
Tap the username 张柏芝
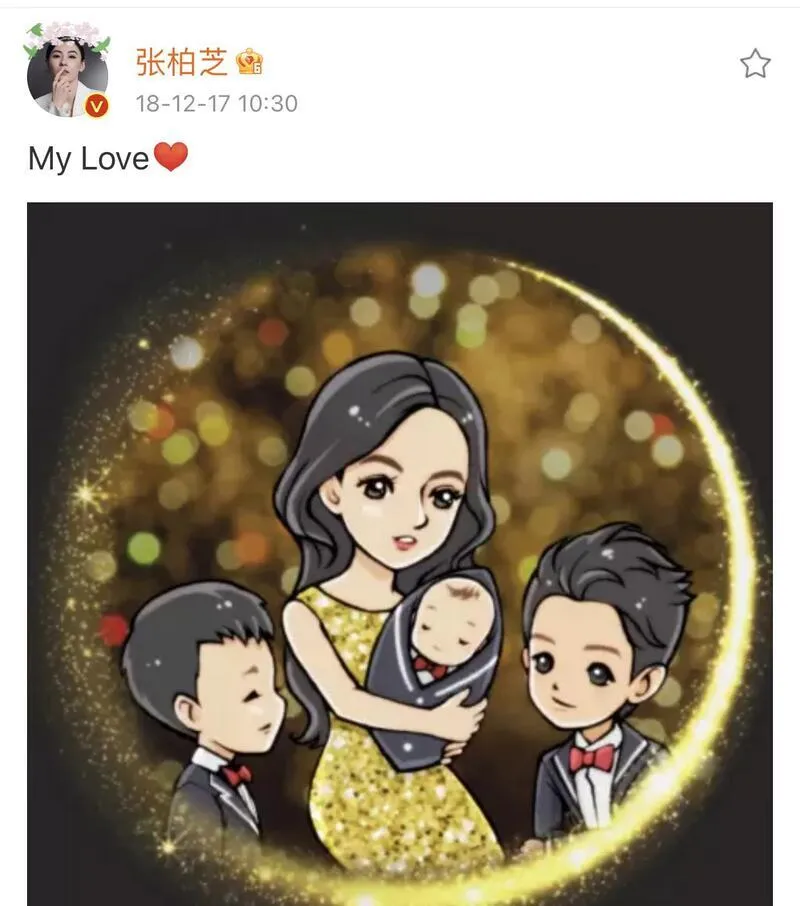click(x=181, y=63)
